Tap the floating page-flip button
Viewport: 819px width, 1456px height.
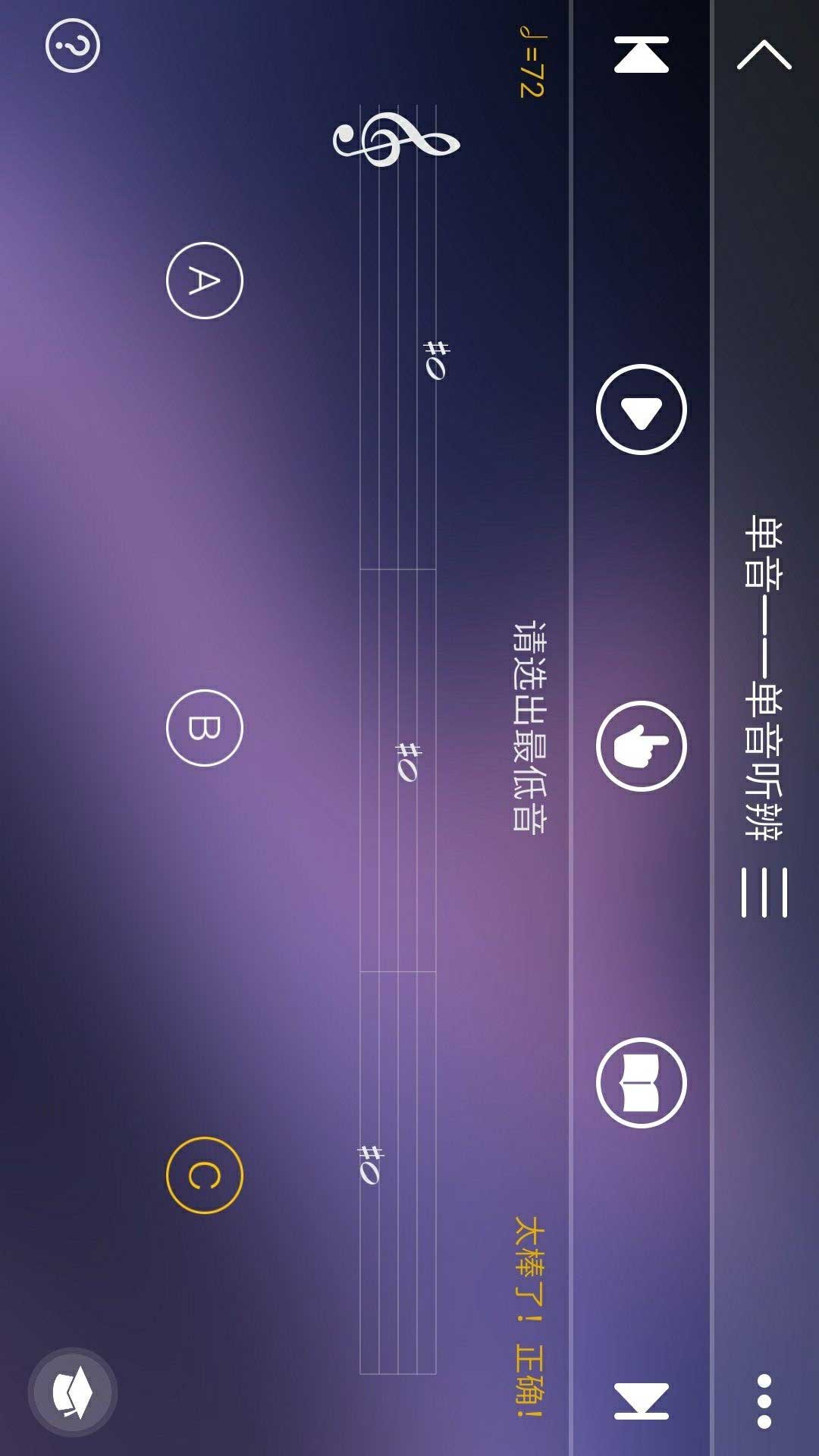(x=73, y=1393)
